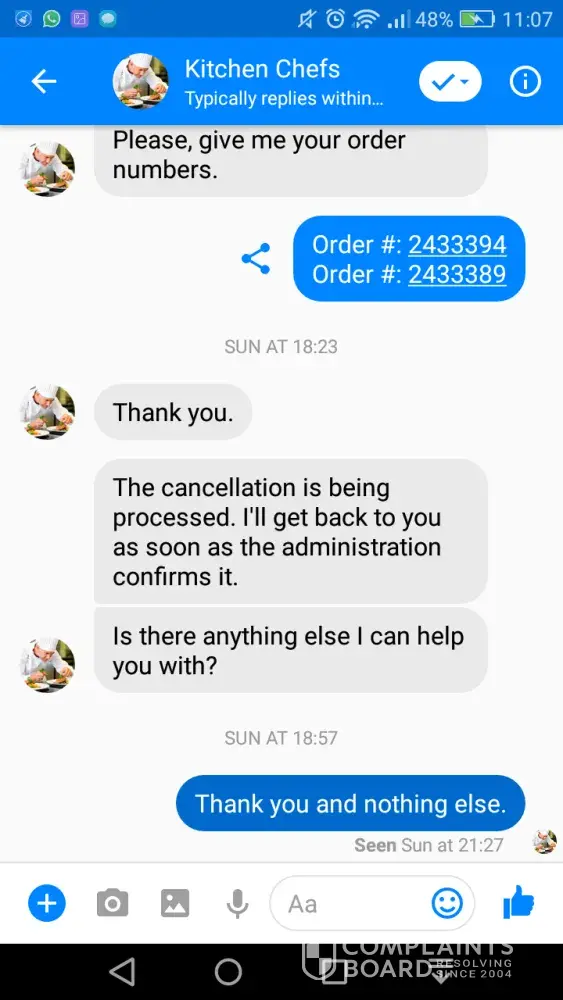Open order number 2433394 link
The width and height of the screenshot is (563, 1000).
pos(457,244)
